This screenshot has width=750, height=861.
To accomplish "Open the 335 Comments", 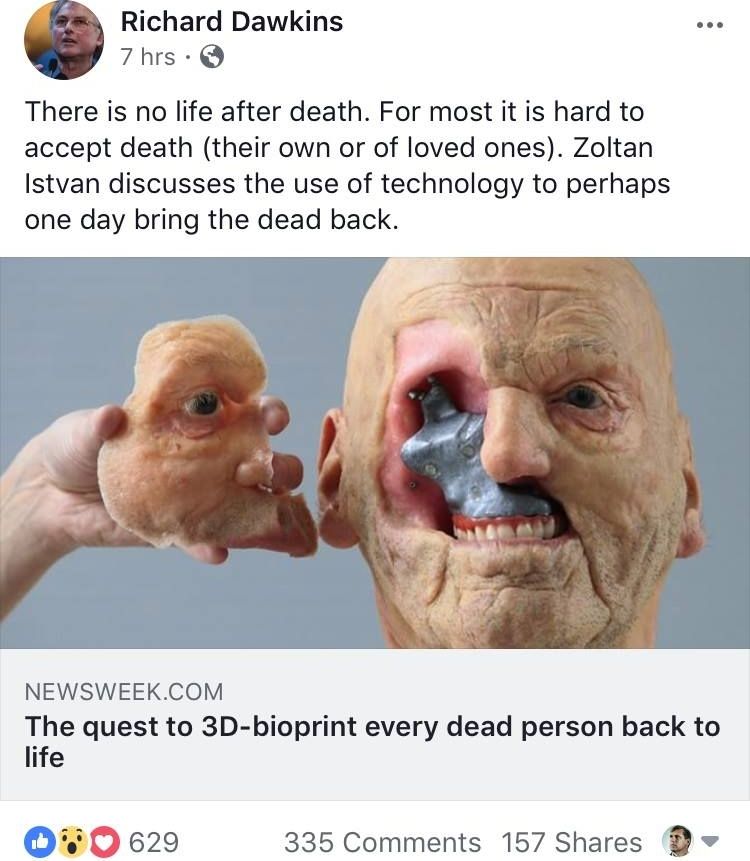I will click(x=382, y=842).
